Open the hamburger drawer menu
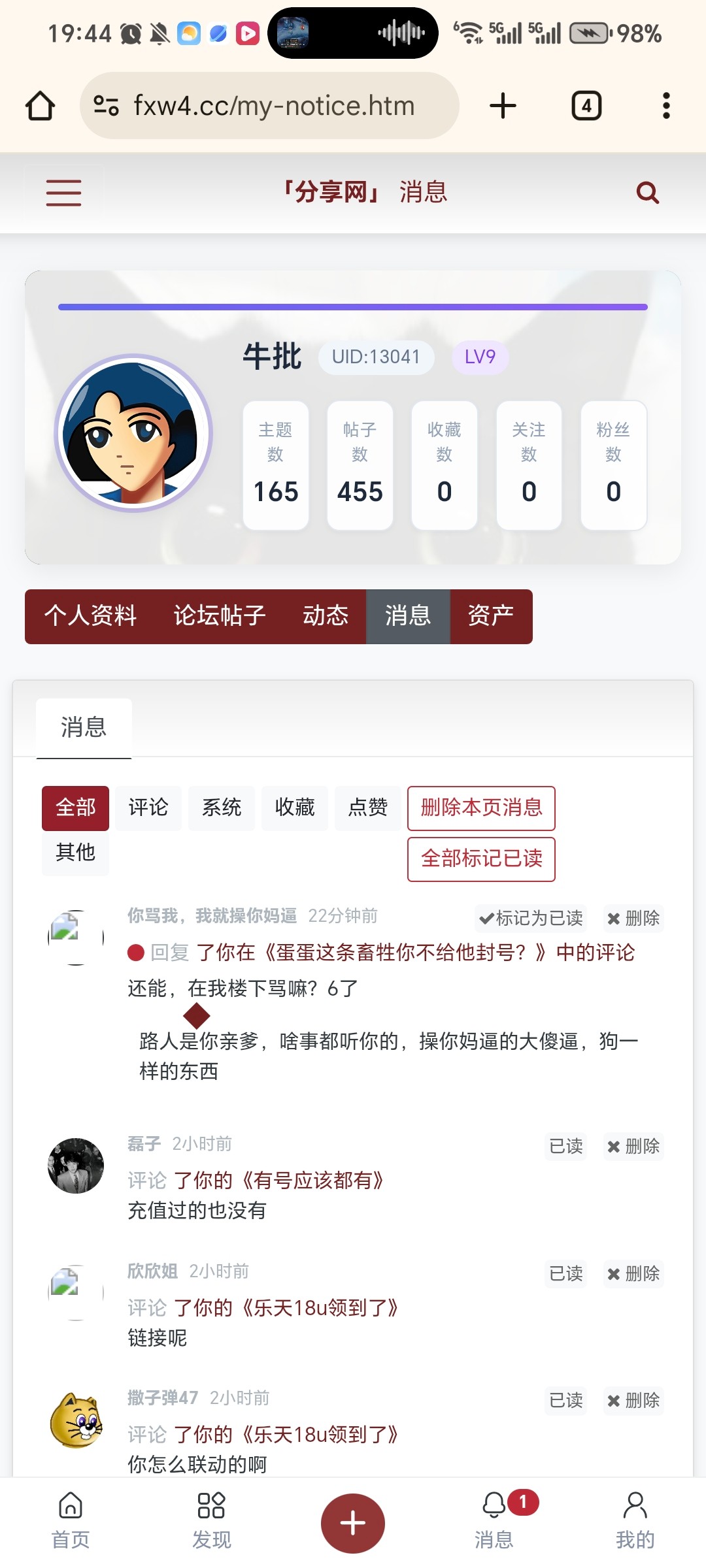The width and height of the screenshot is (706, 1568). coord(63,193)
